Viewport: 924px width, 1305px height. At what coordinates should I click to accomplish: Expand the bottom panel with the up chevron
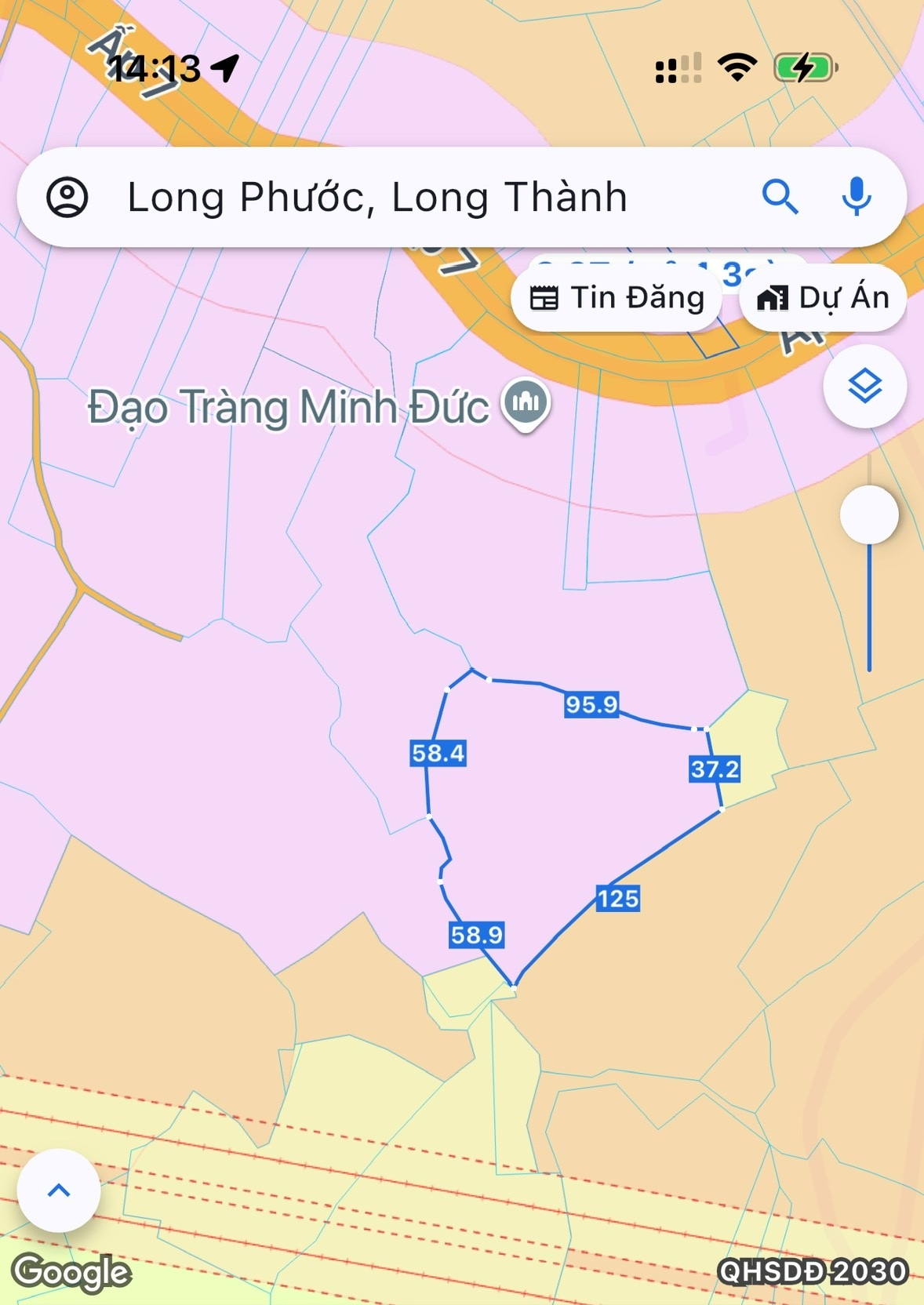[x=59, y=1190]
